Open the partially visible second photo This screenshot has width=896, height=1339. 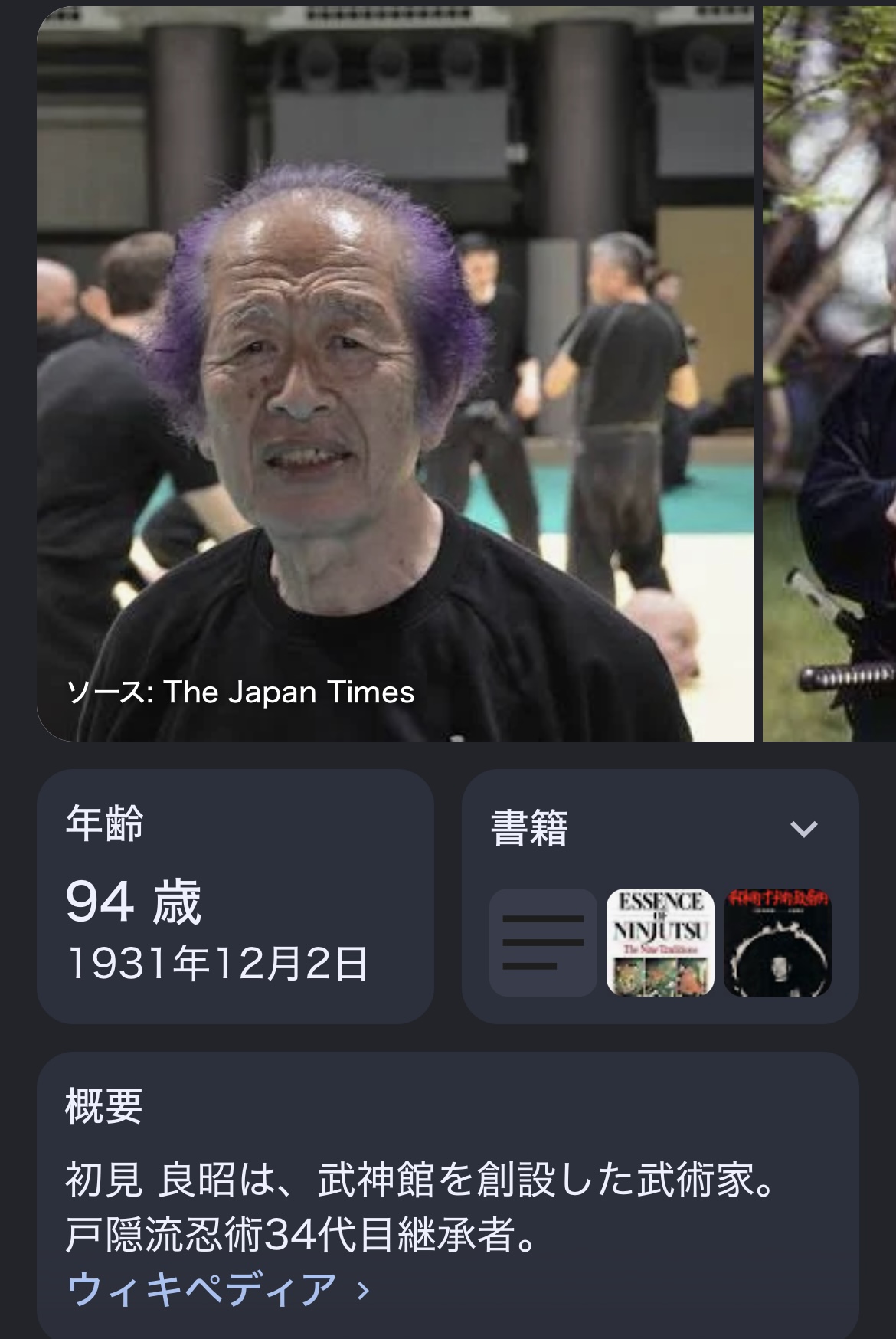coord(829,375)
